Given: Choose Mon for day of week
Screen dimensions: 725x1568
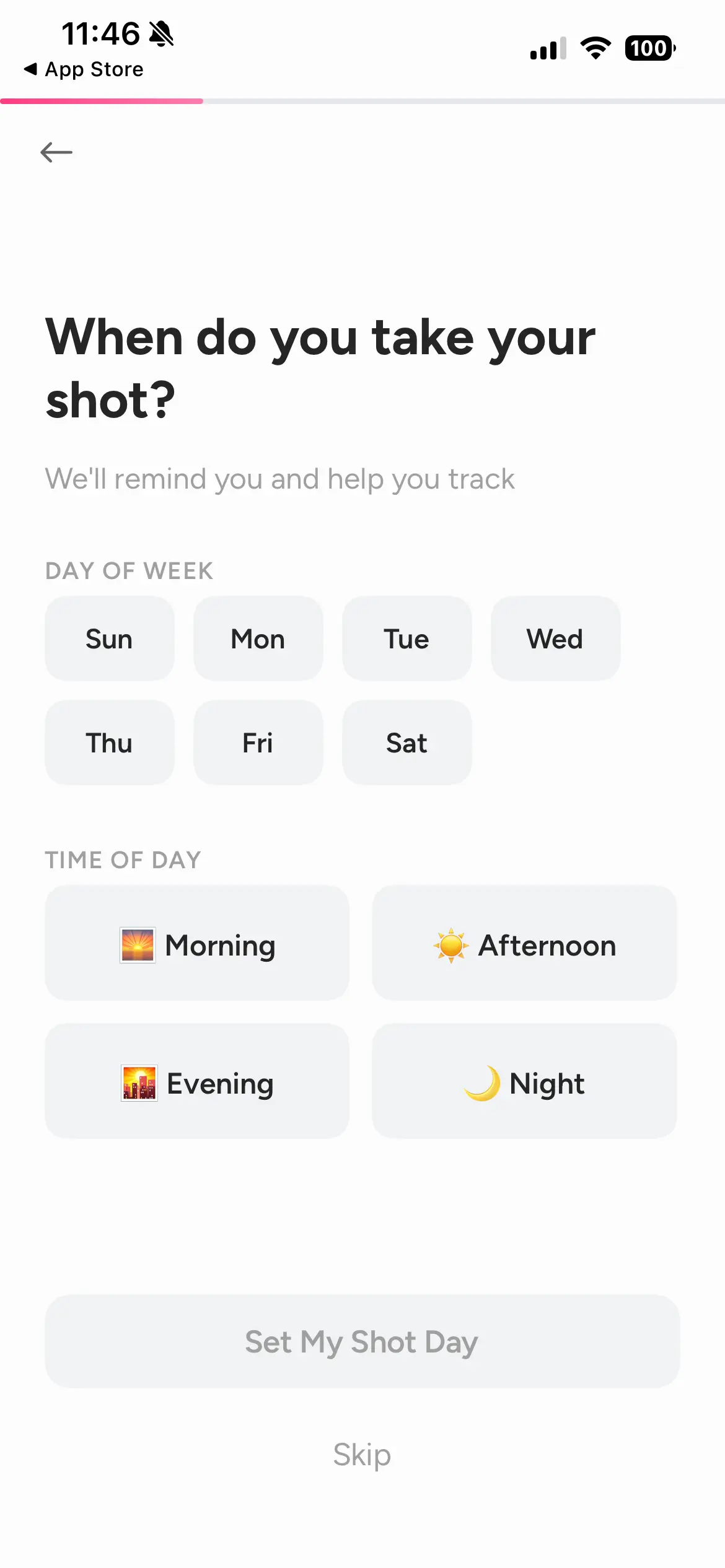Looking at the screenshot, I should click(x=258, y=638).
